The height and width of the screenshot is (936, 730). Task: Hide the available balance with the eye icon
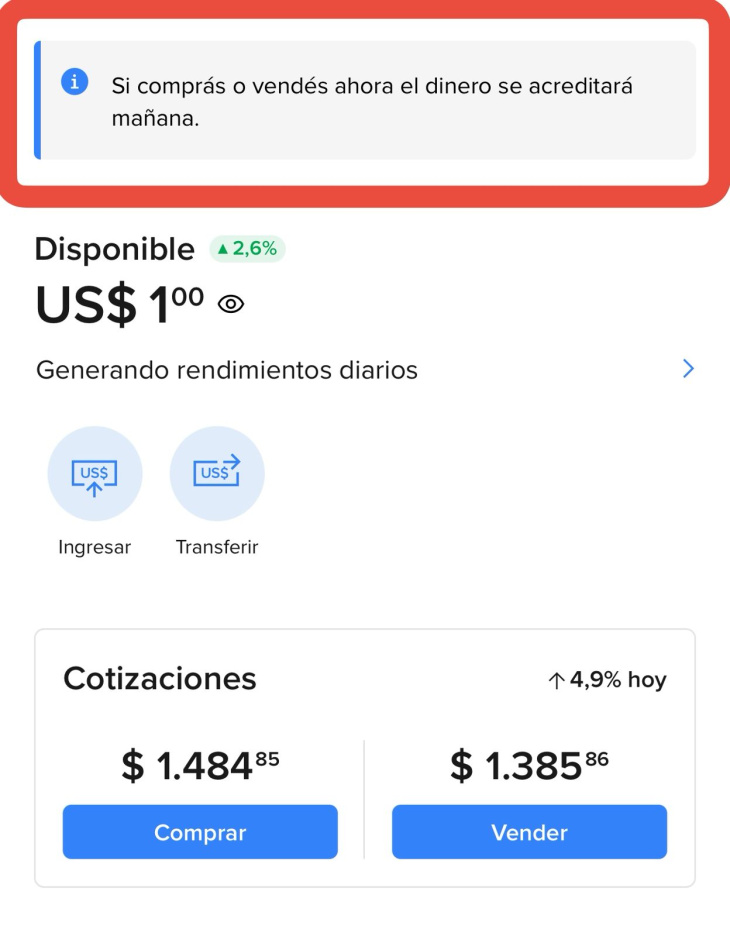231,305
